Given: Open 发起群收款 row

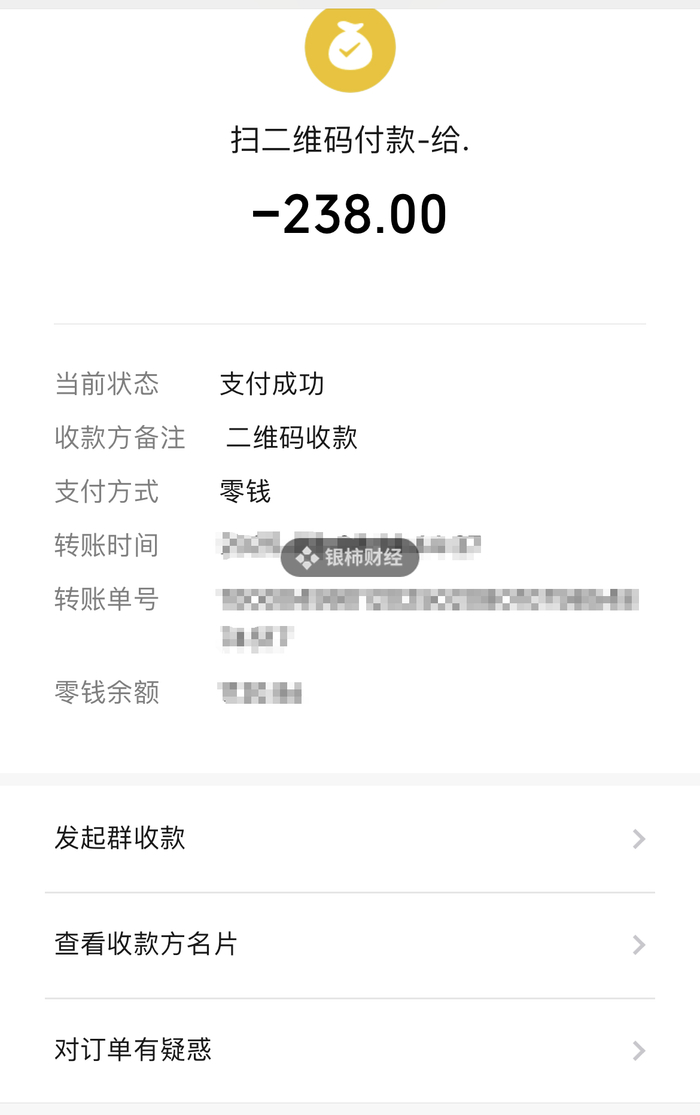Looking at the screenshot, I should (x=350, y=839).
